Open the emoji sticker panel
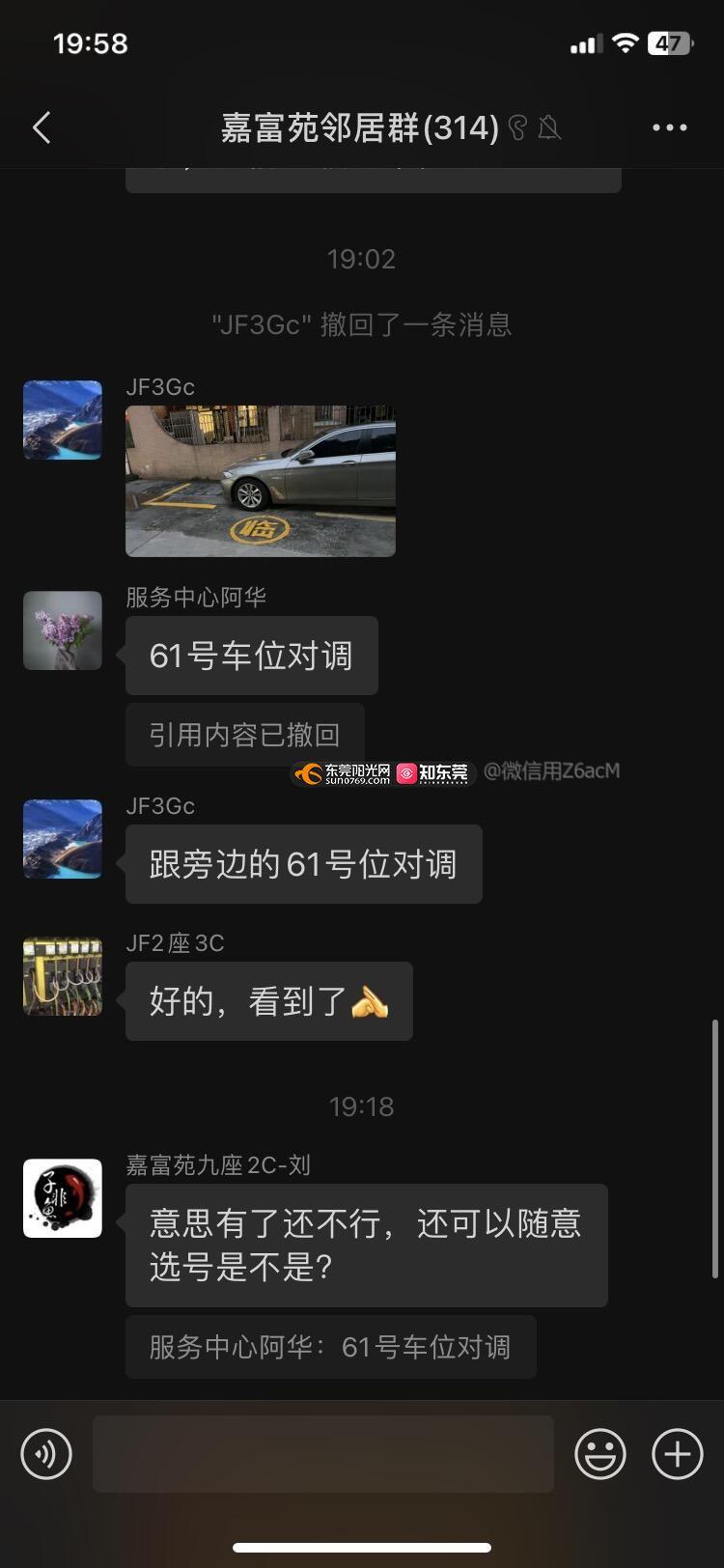The height and width of the screenshot is (1568, 724). pyautogui.click(x=600, y=1453)
